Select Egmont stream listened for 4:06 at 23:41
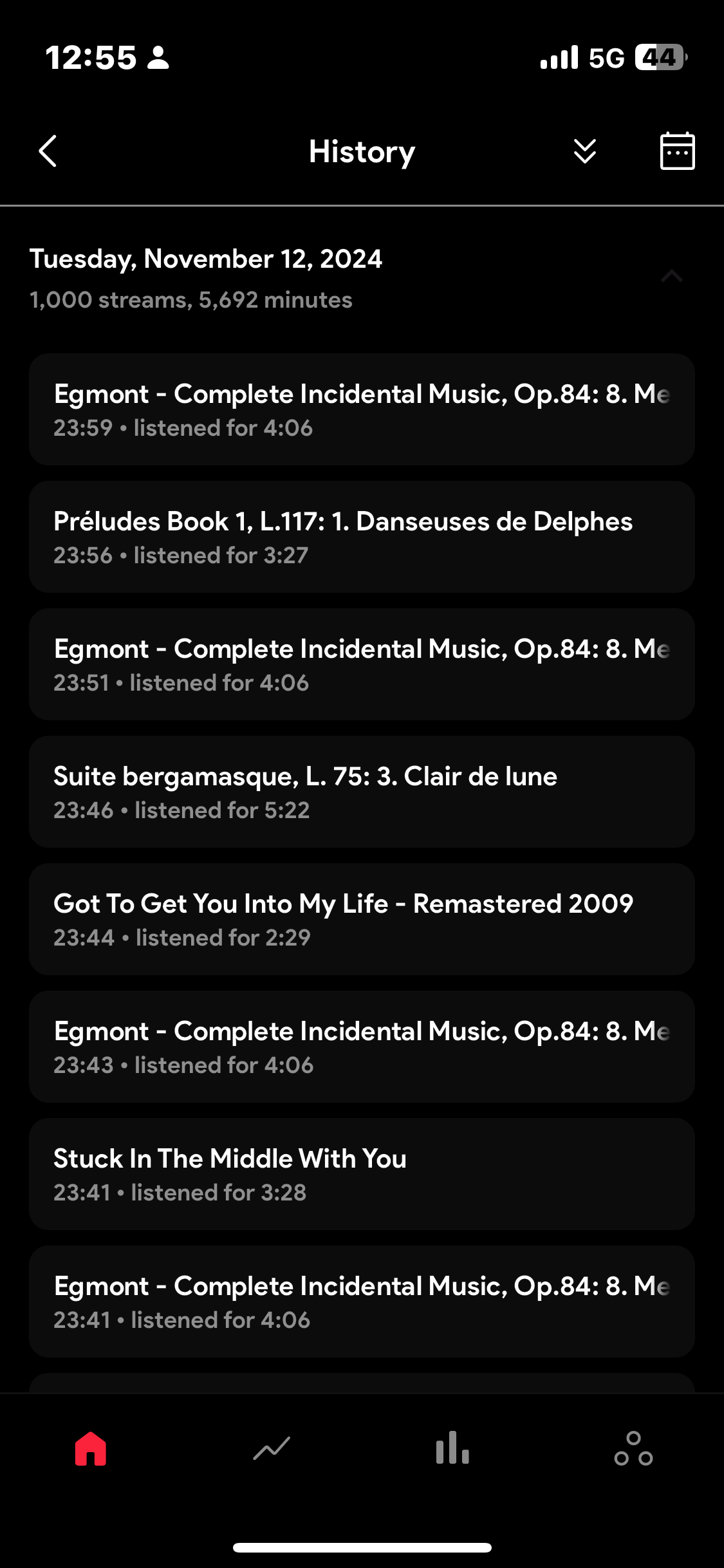Viewport: 724px width, 1568px height. coord(362,1302)
